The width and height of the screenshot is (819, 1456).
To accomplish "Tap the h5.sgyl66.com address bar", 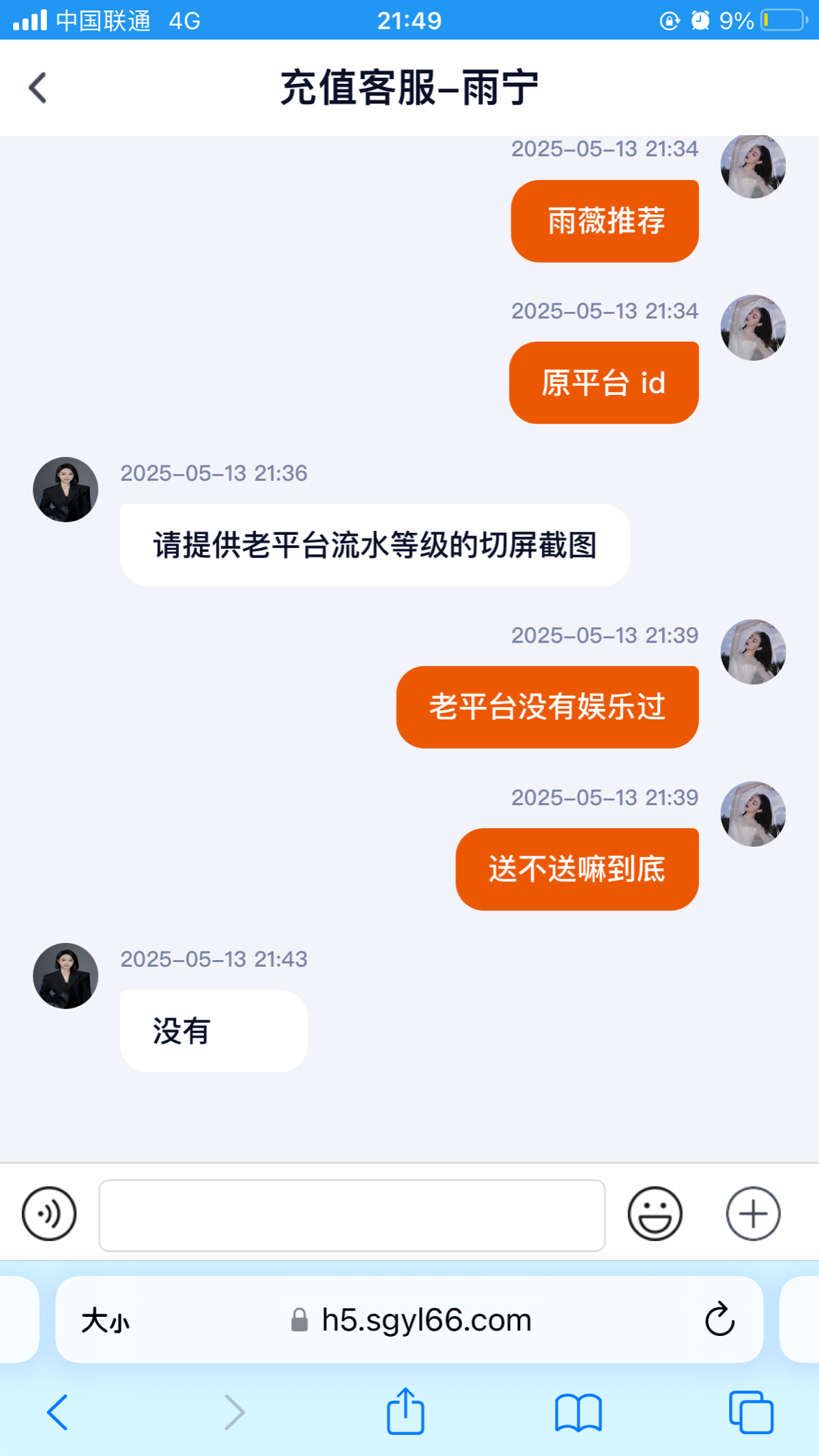I will (x=413, y=1320).
